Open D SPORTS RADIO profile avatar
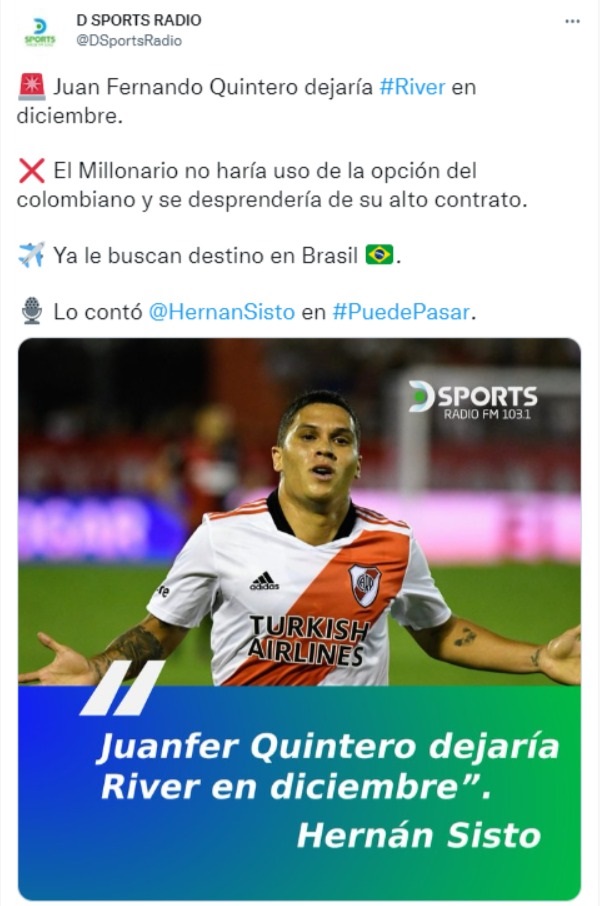 (40, 31)
